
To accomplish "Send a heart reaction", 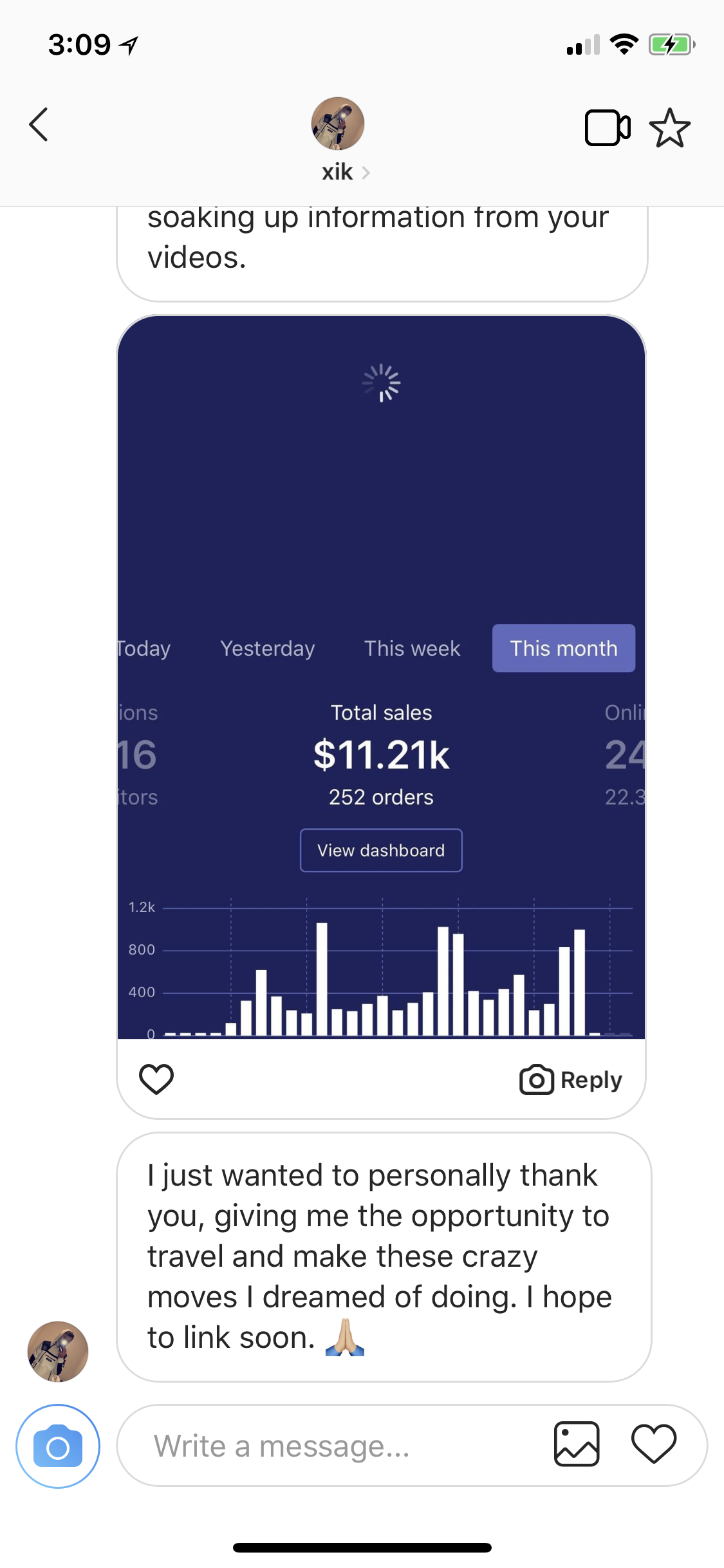I will [654, 1444].
